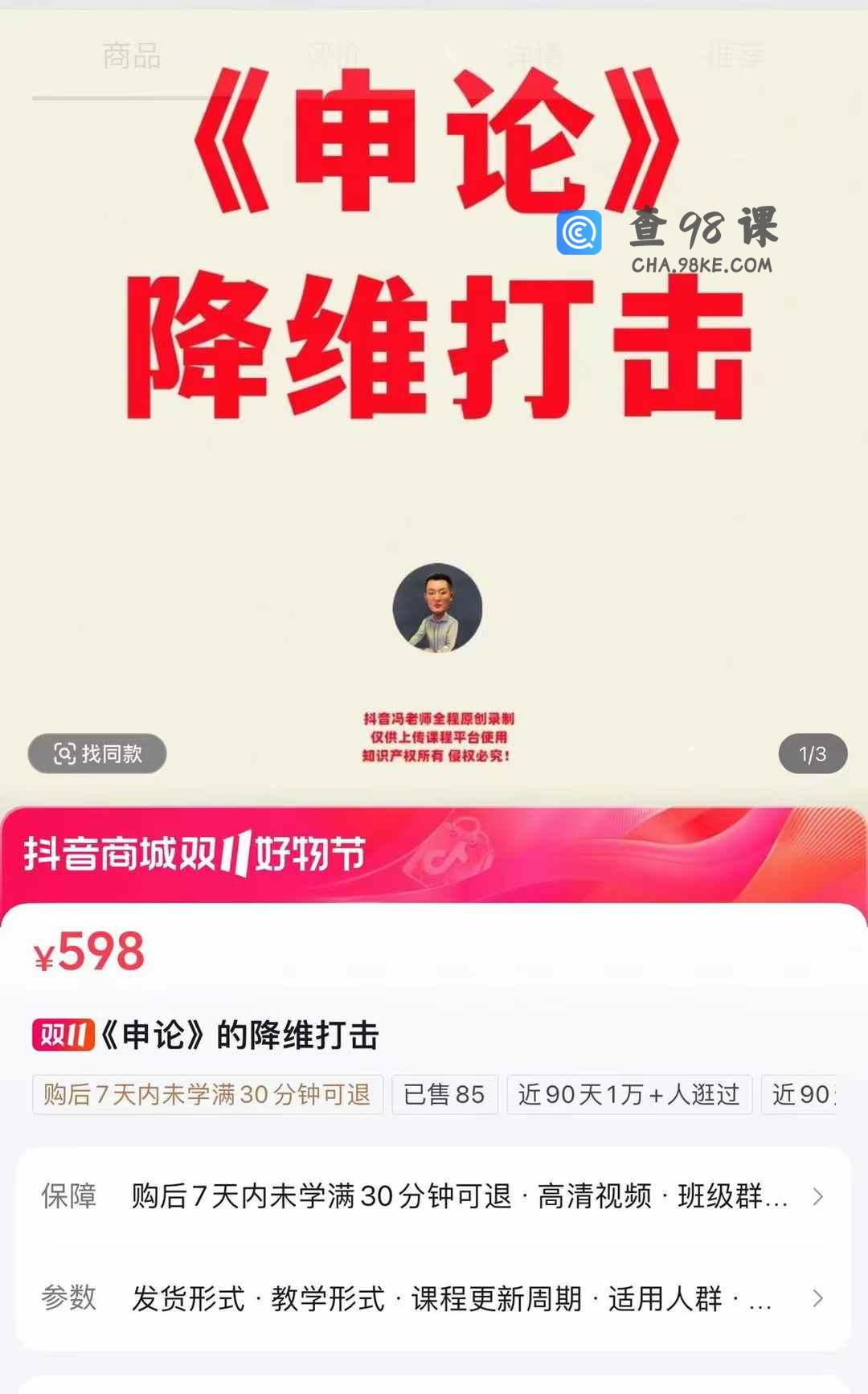Open the 参数 parameters row
The image size is (868, 1394).
434,1298
